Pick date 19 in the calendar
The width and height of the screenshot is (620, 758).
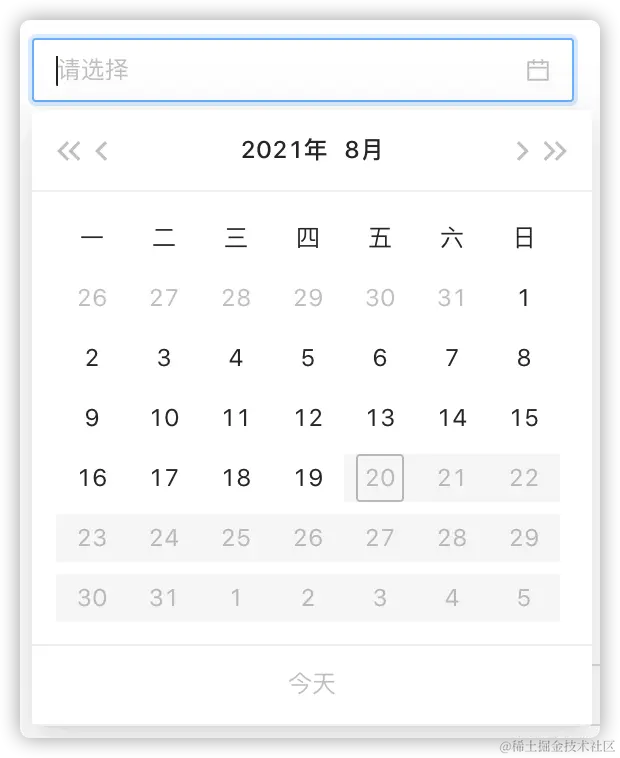point(308,478)
